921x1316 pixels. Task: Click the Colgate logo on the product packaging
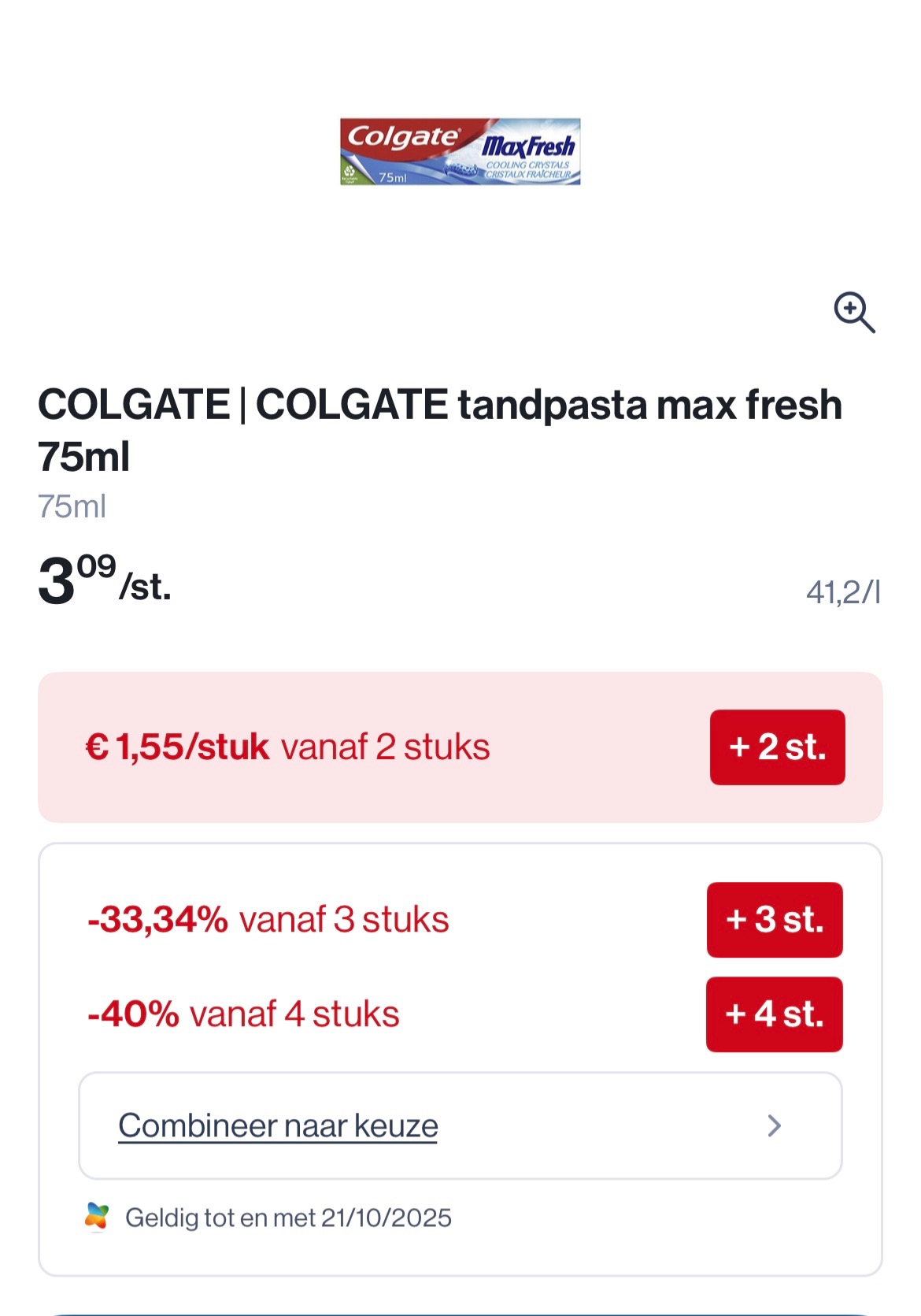click(x=403, y=135)
